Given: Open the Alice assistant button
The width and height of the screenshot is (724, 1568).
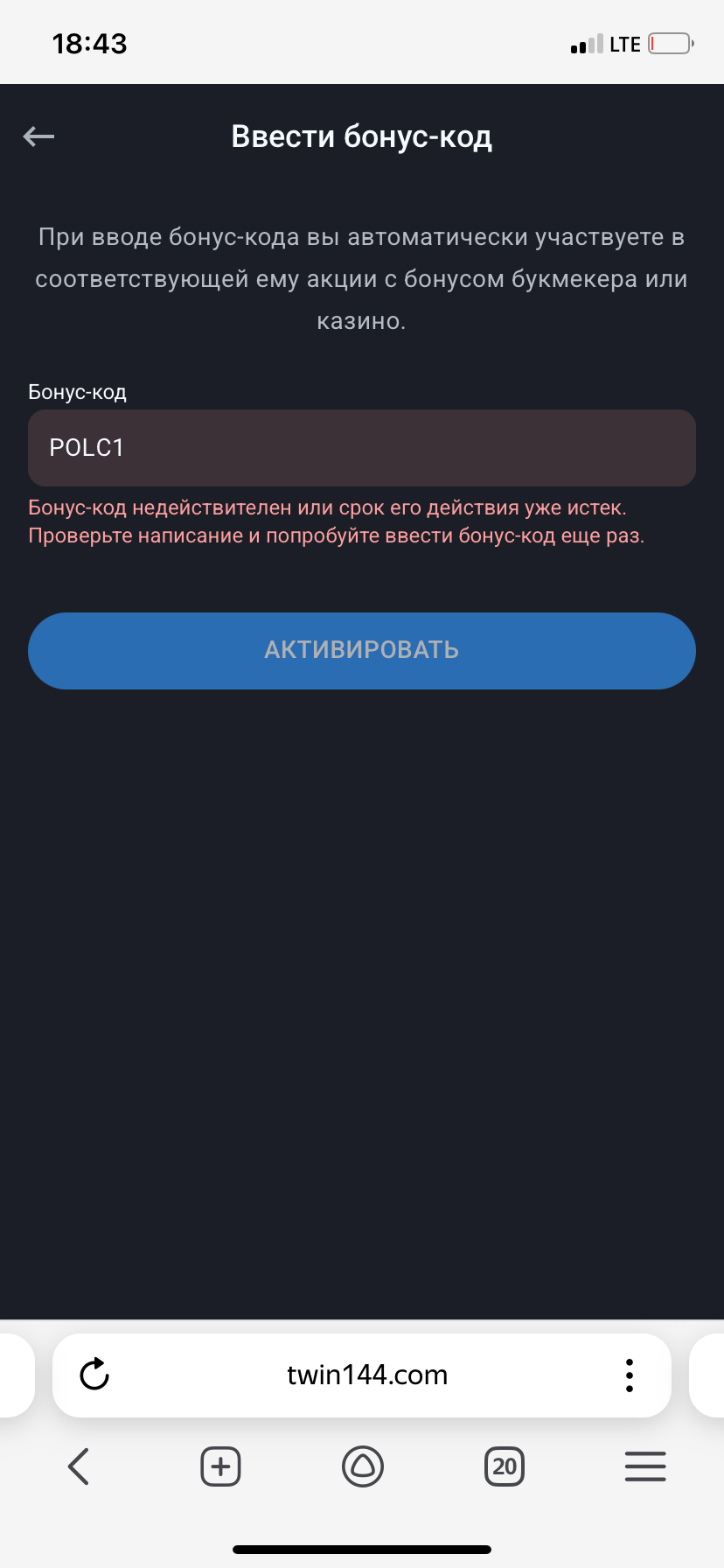Looking at the screenshot, I should click(362, 1466).
